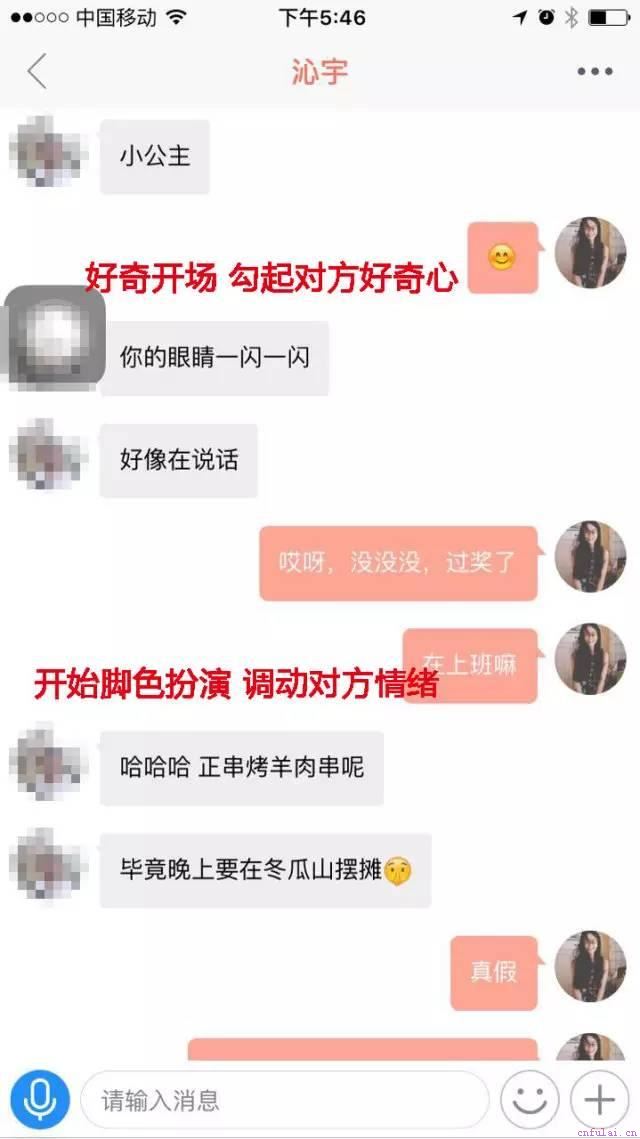Open the plus attachment menu

point(599,1100)
